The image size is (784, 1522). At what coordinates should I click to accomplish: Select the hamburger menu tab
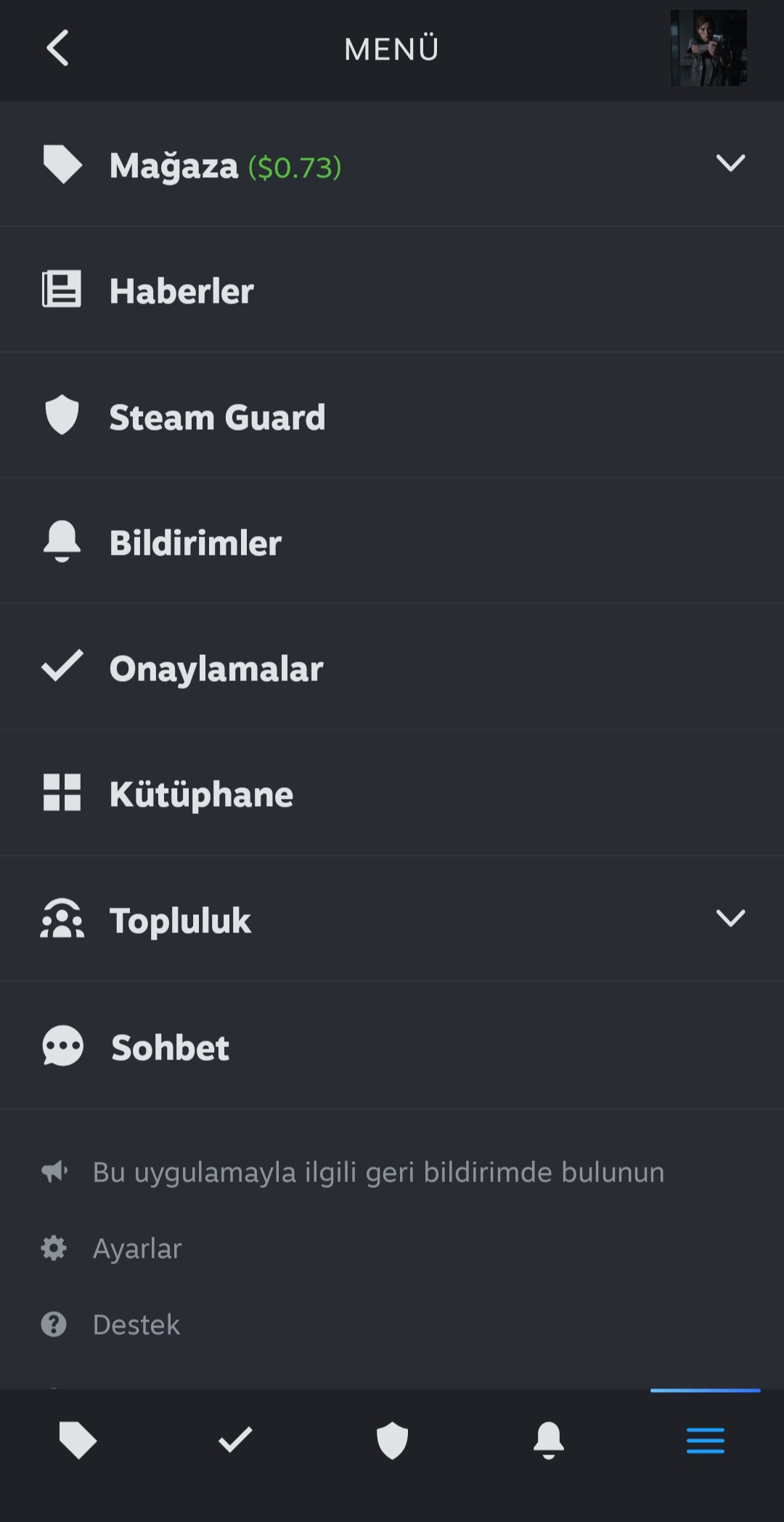706,1440
